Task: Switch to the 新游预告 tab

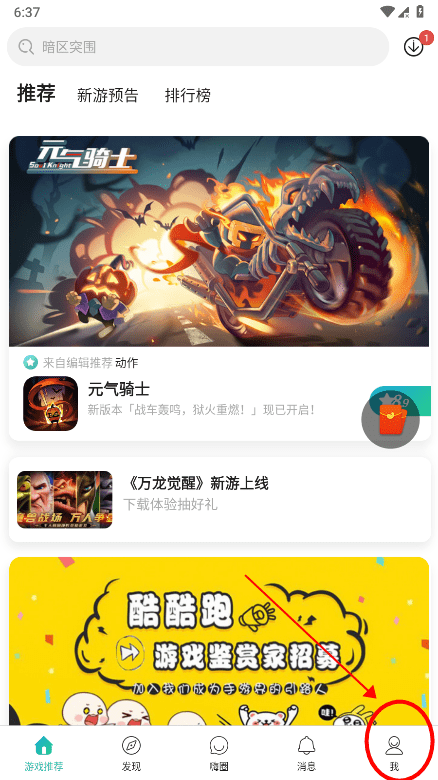Action: coord(108,95)
